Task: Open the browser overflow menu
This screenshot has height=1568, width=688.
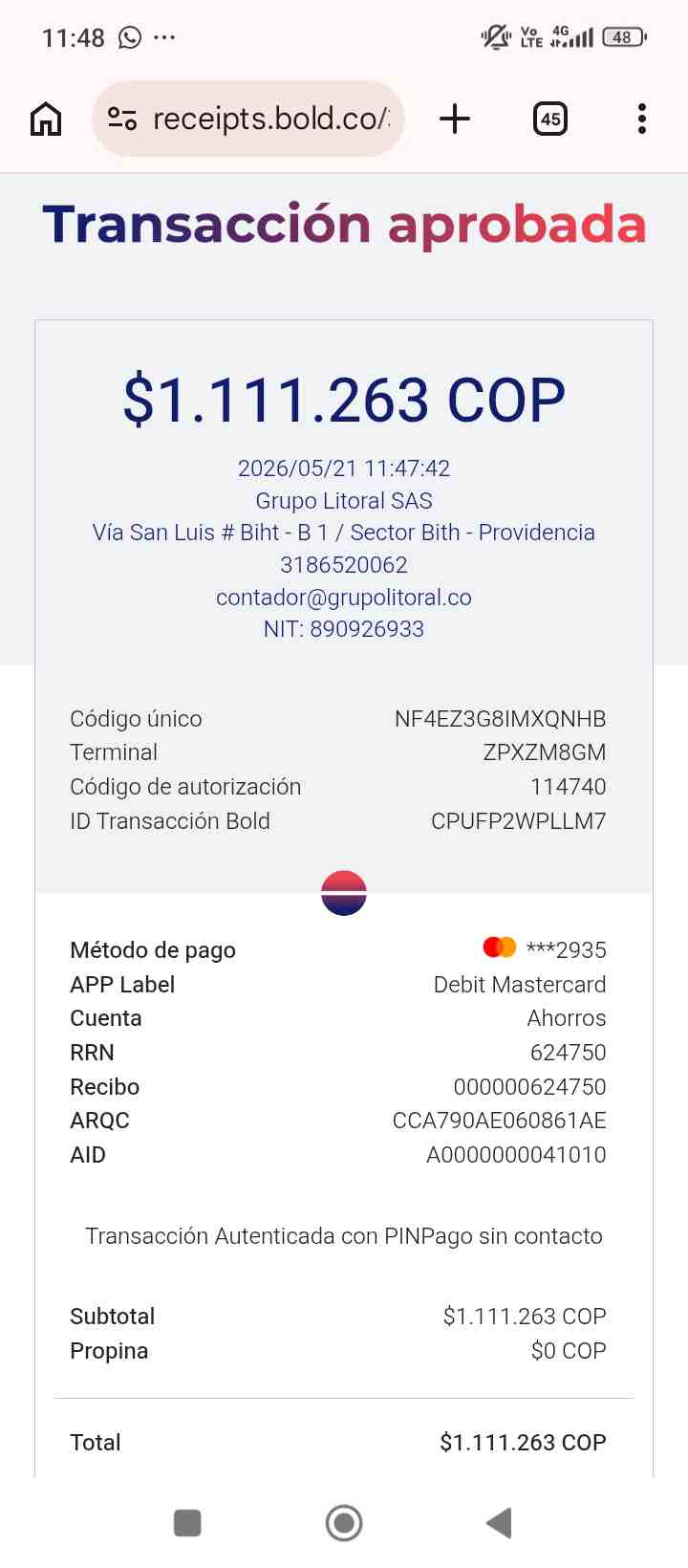Action: [x=642, y=119]
